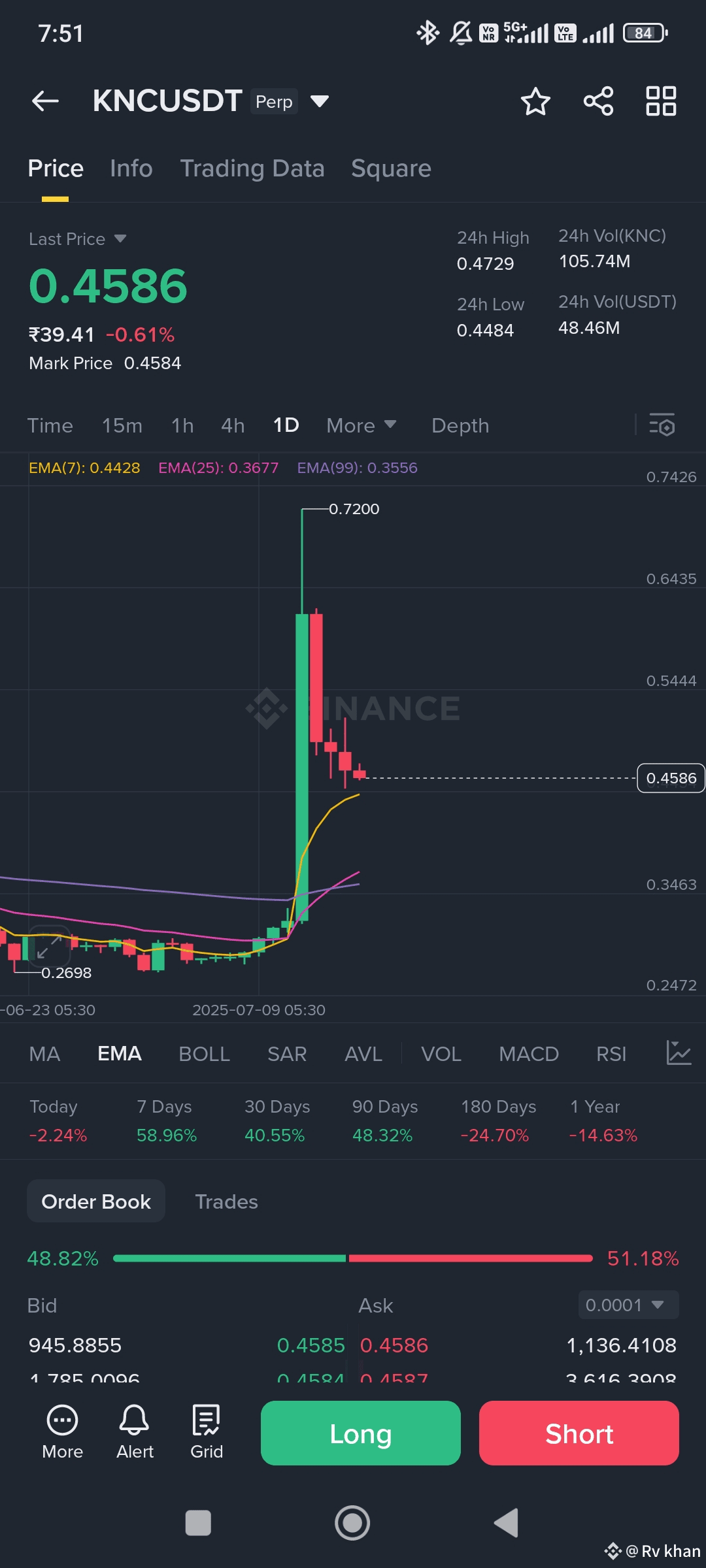Show the Depth chart

click(x=460, y=426)
